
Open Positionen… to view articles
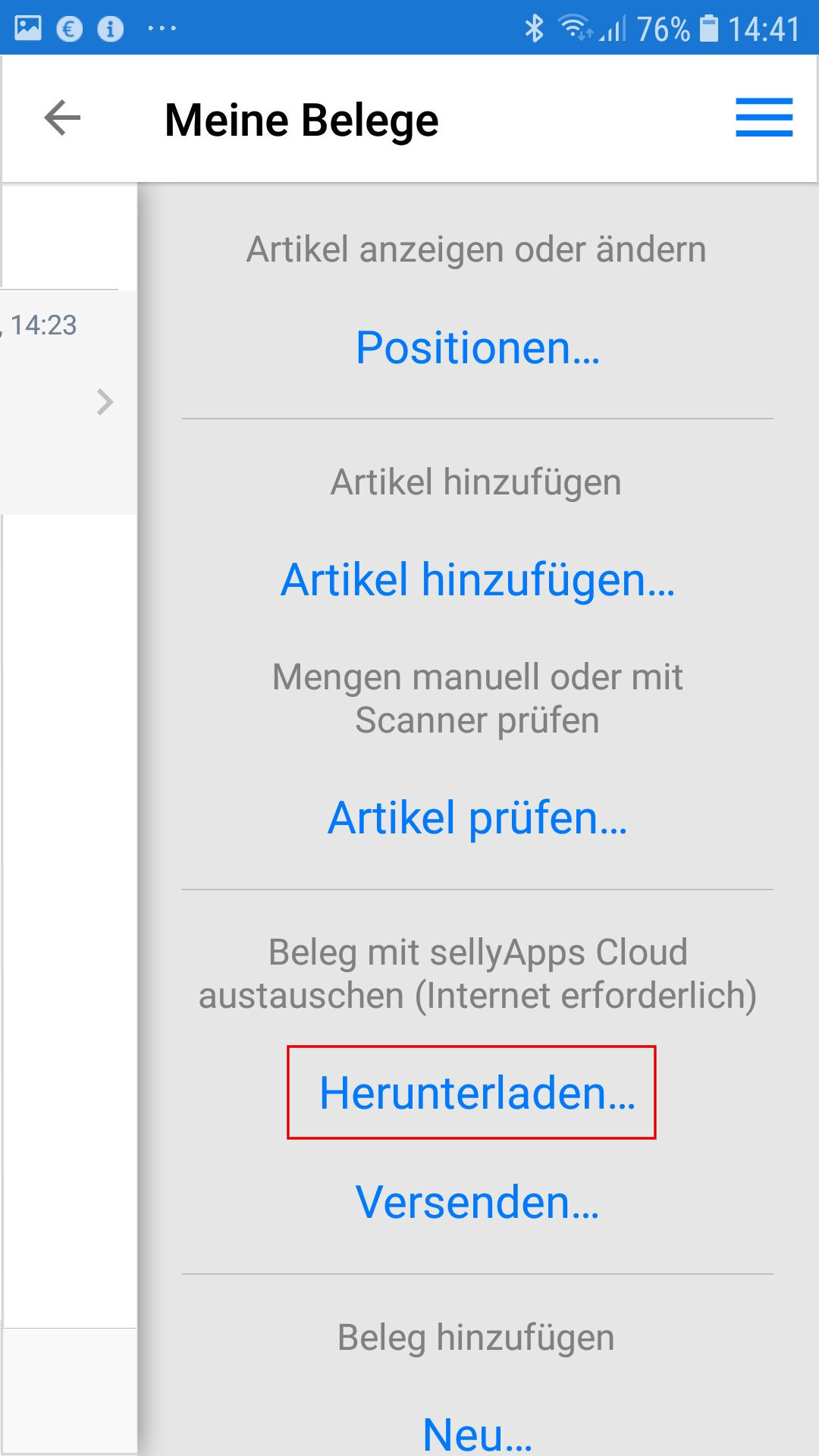478,347
